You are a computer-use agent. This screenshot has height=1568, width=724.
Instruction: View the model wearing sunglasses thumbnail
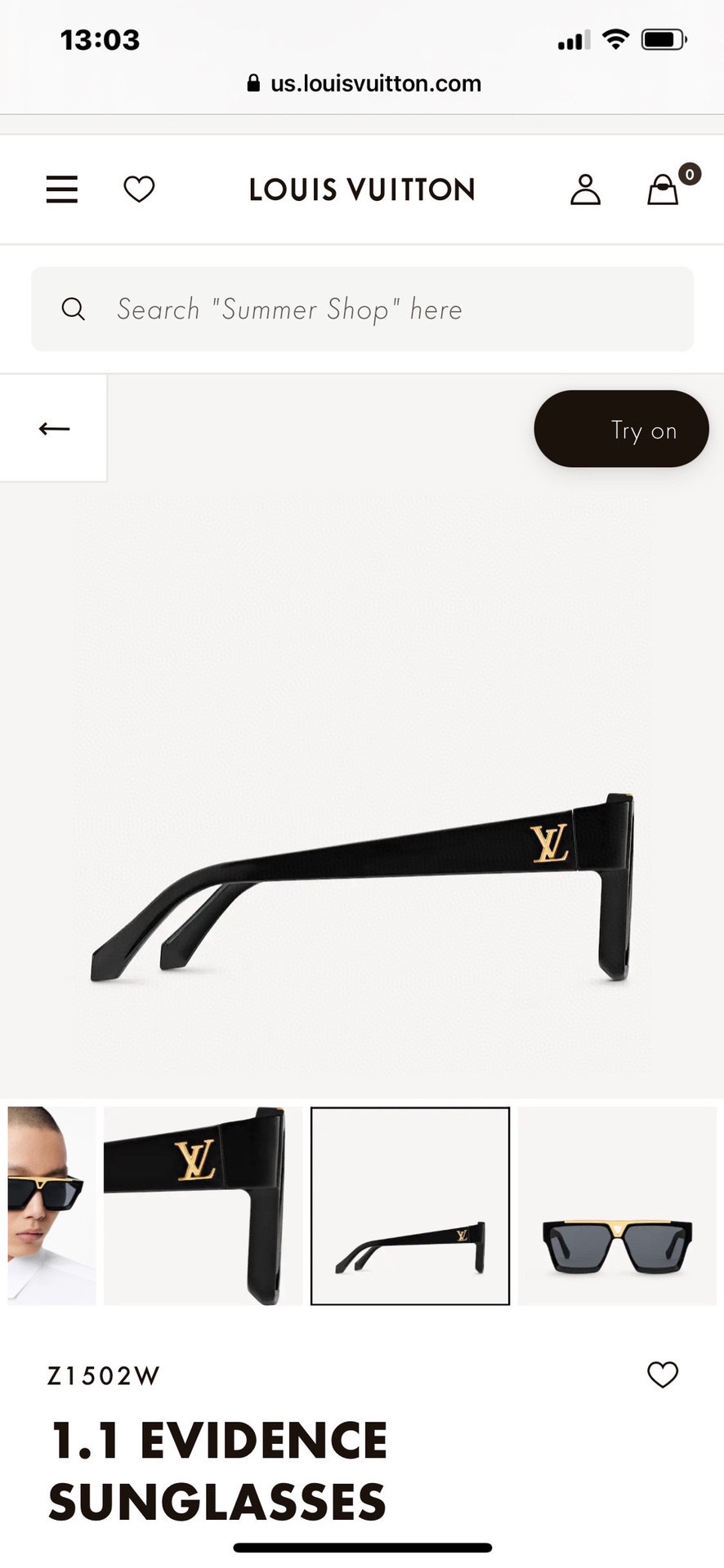(51, 1205)
